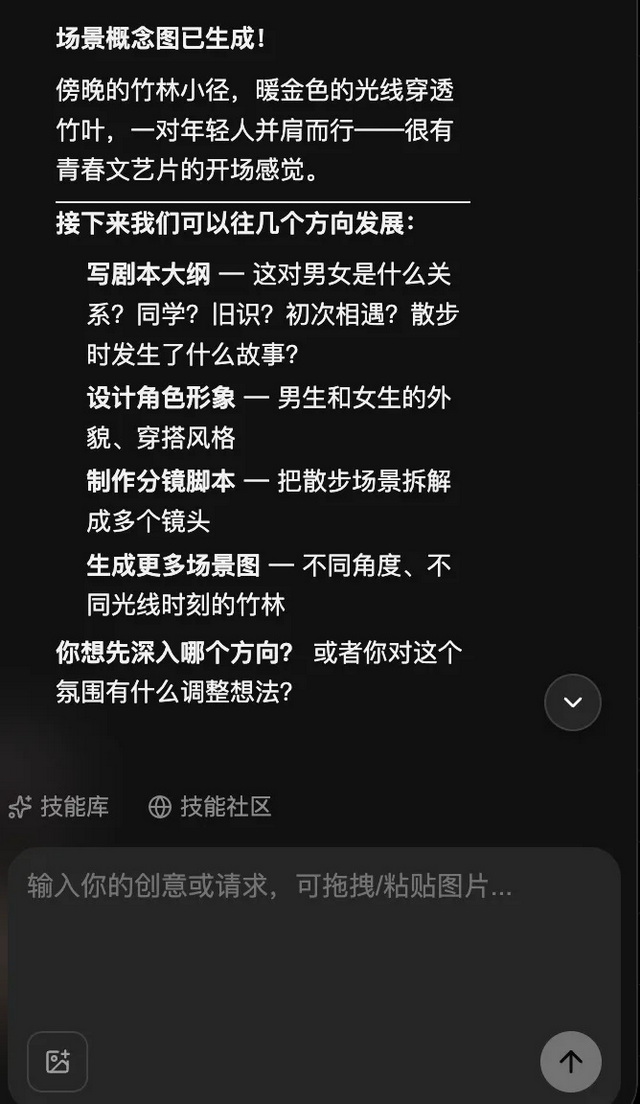Jump to the latest message with the down chevron
The height and width of the screenshot is (1104, 640).
click(572, 702)
